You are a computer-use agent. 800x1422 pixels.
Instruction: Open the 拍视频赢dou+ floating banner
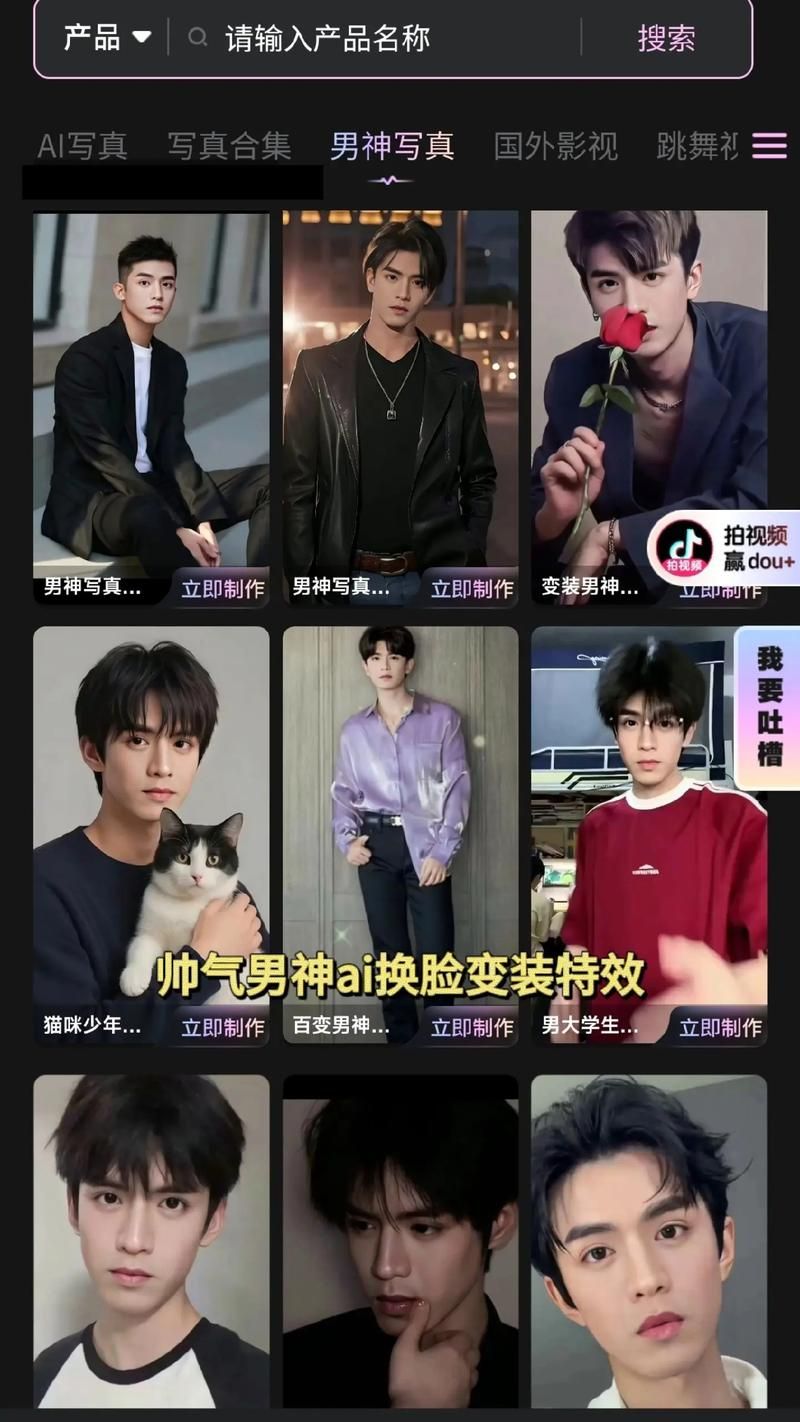pyautogui.click(x=724, y=549)
